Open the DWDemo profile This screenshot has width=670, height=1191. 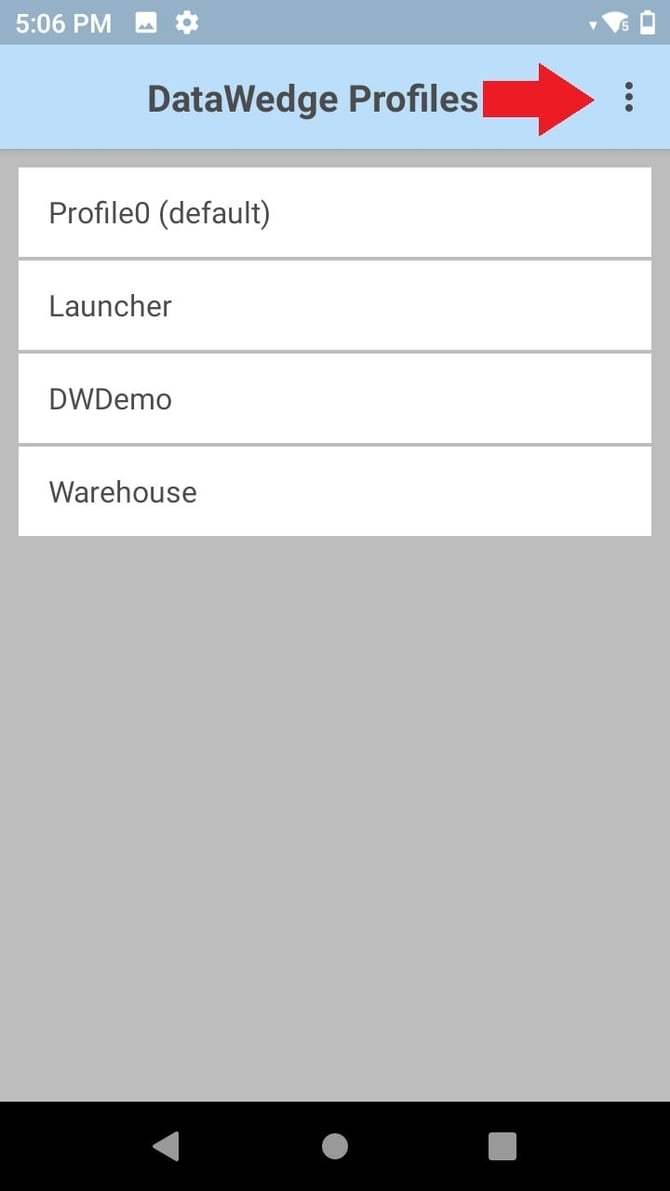(x=334, y=399)
